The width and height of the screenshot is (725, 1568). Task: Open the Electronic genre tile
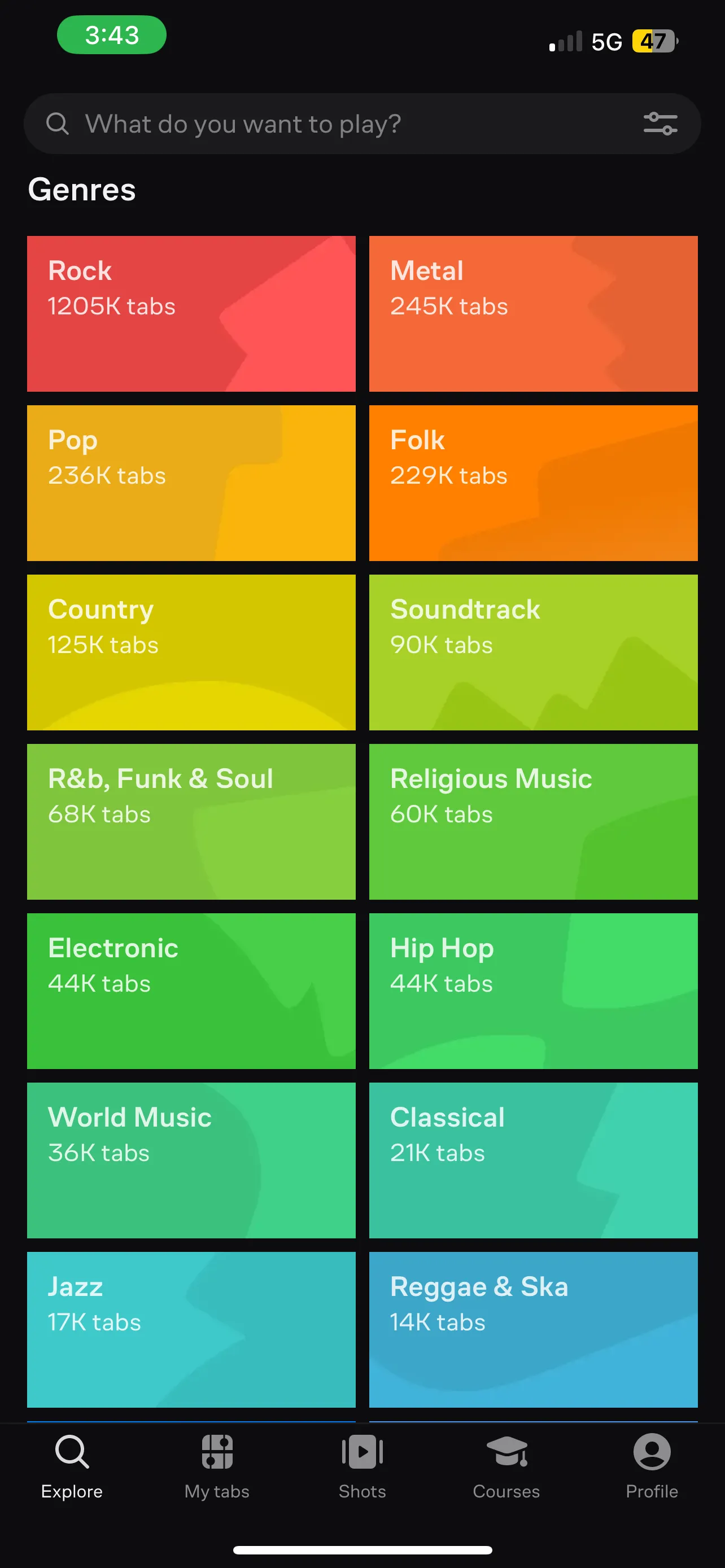click(191, 991)
